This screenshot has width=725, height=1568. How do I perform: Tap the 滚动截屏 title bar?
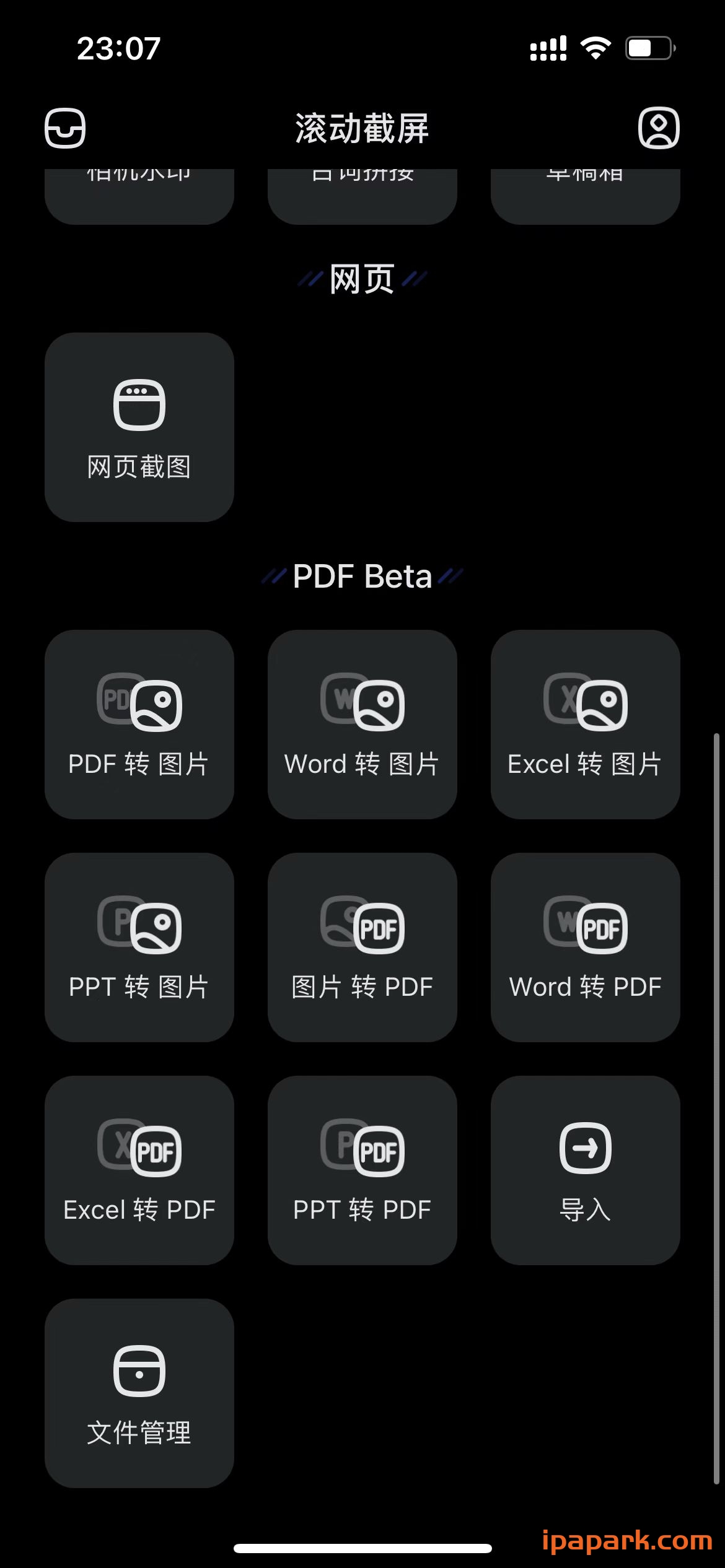pos(362,129)
